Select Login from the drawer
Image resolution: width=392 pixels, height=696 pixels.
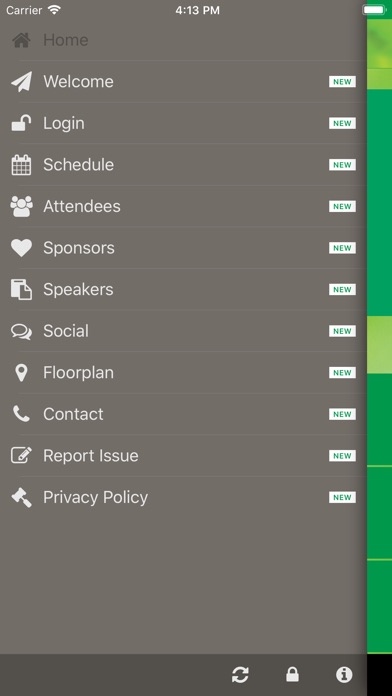[x=183, y=123]
